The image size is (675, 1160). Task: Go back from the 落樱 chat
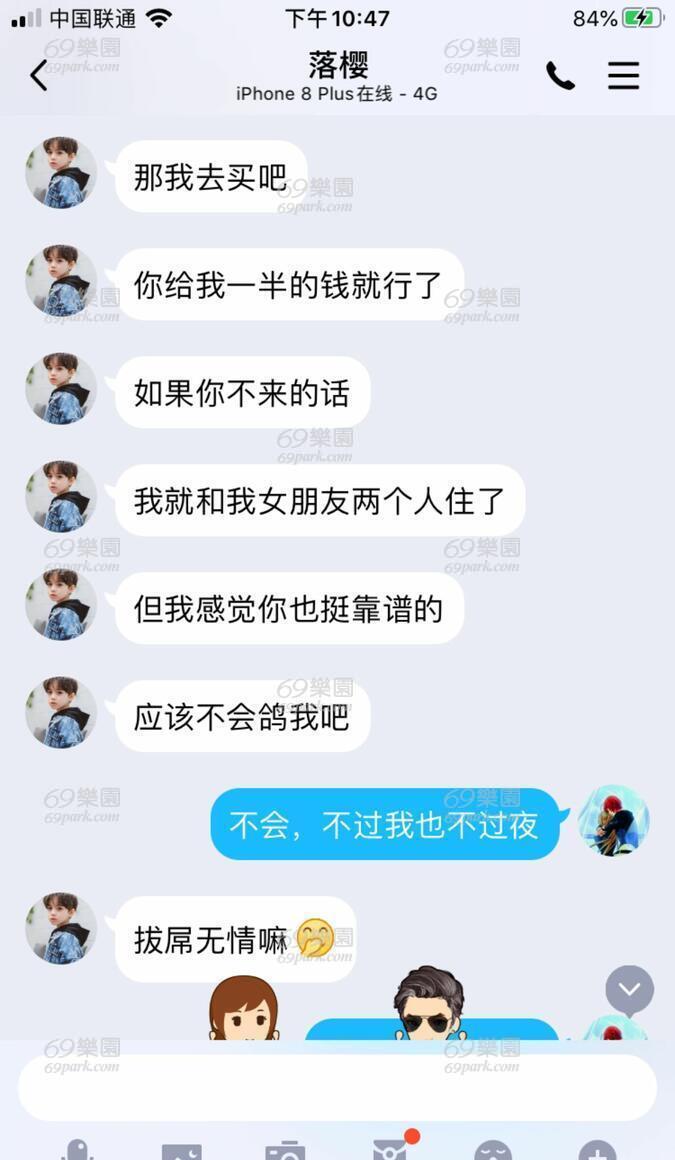[x=38, y=75]
